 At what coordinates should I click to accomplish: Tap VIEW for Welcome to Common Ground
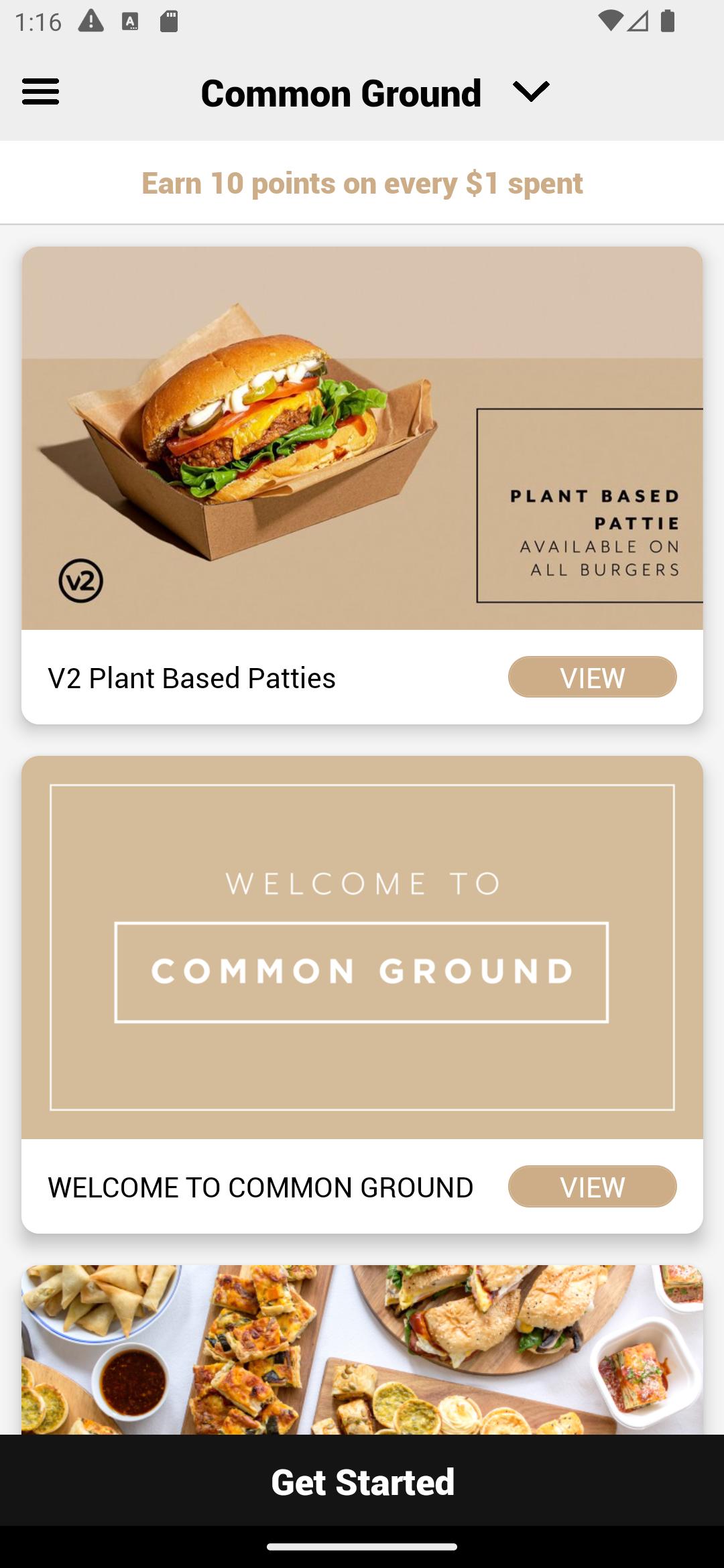[592, 1186]
